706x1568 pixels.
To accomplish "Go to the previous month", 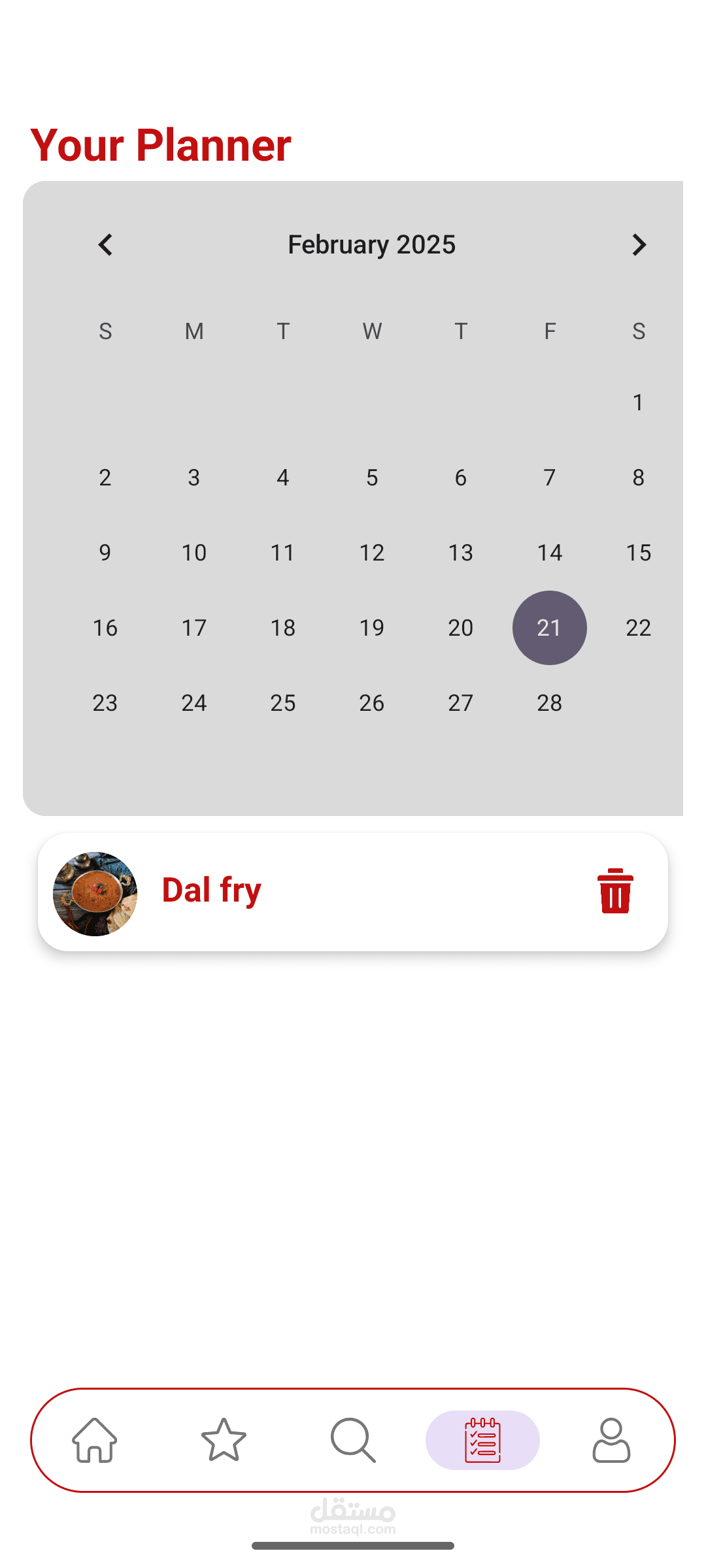I will (x=105, y=245).
